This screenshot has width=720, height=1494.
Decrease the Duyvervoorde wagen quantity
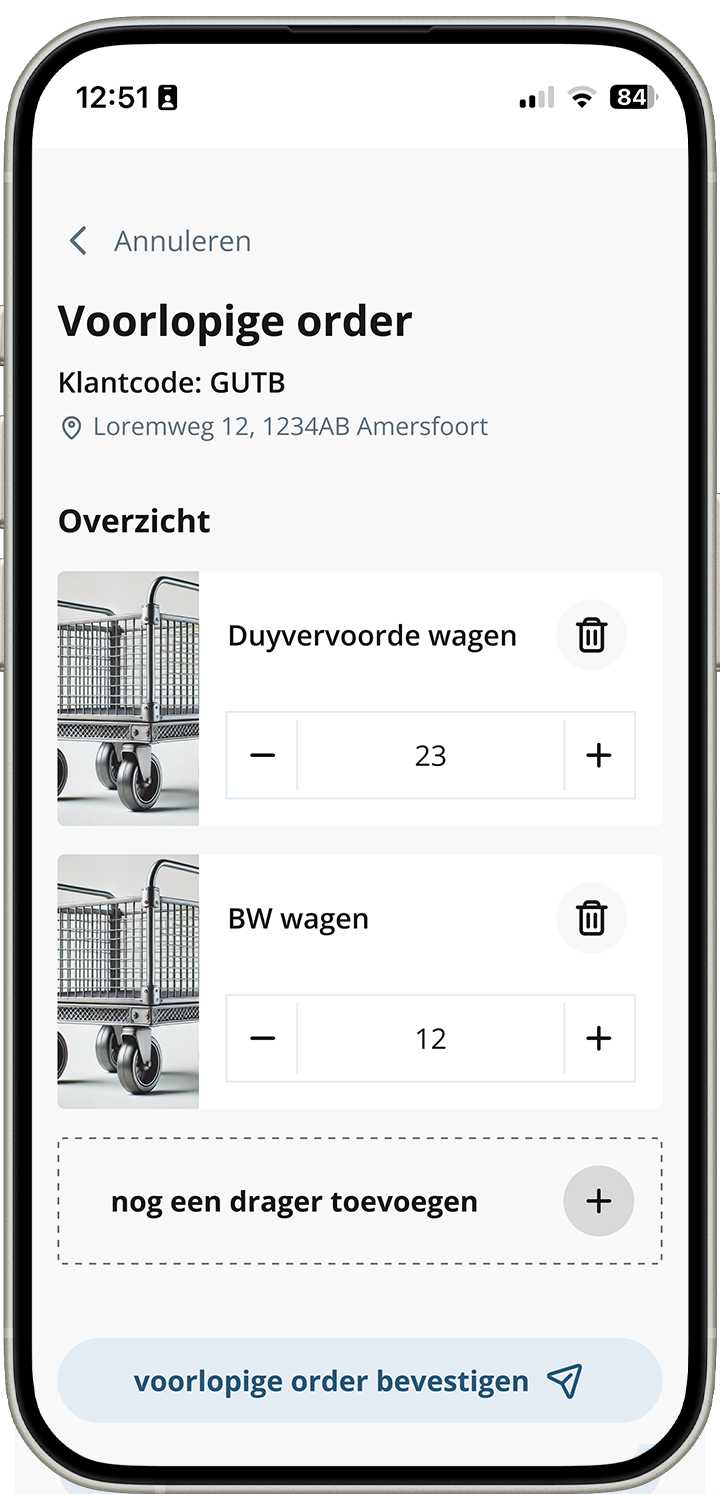coord(262,756)
